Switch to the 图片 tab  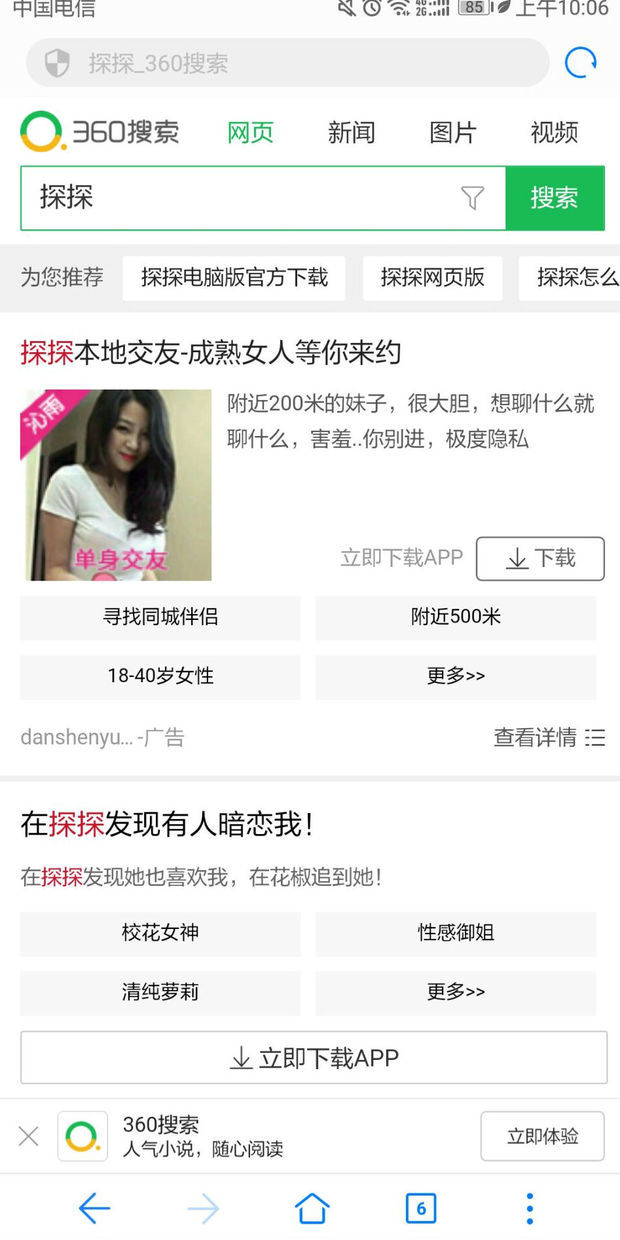pyautogui.click(x=452, y=132)
